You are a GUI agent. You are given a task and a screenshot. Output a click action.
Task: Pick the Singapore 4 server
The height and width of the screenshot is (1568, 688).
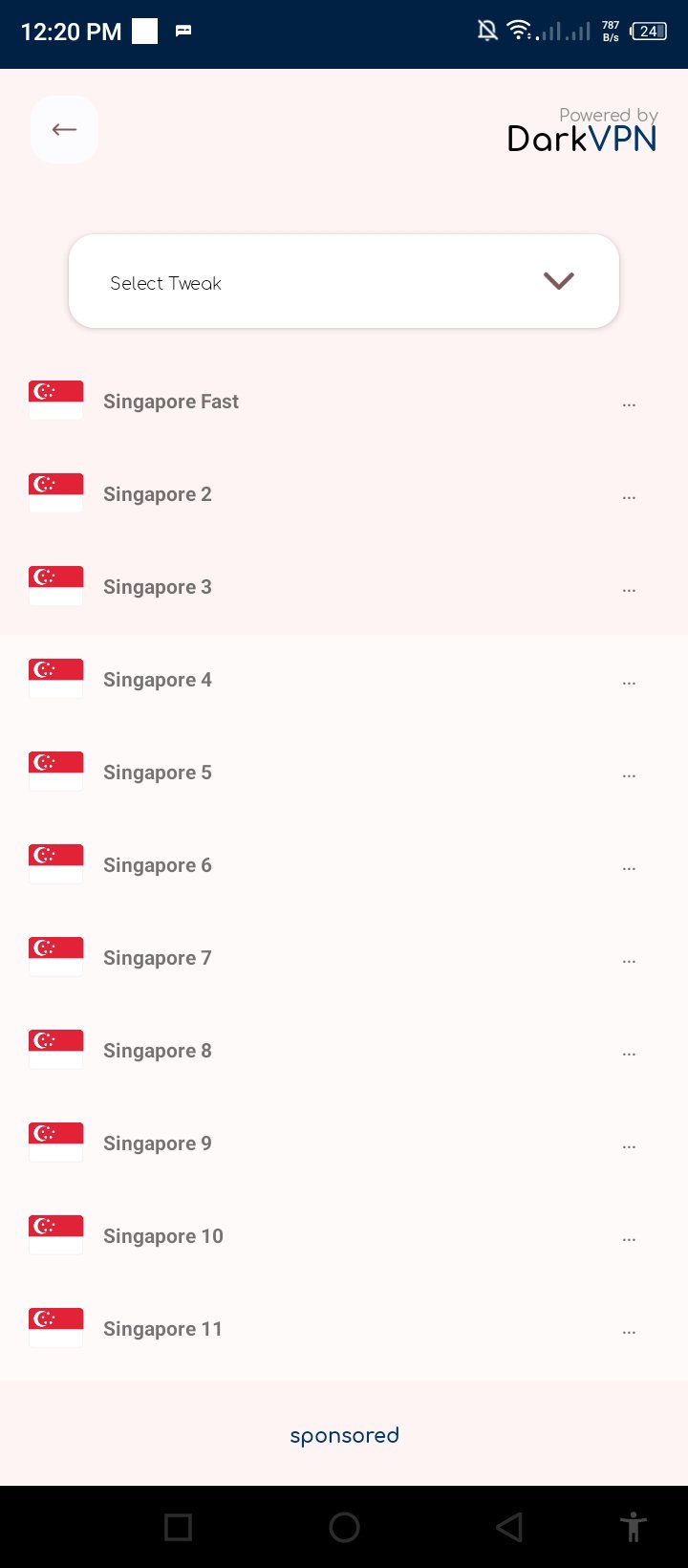[158, 680]
